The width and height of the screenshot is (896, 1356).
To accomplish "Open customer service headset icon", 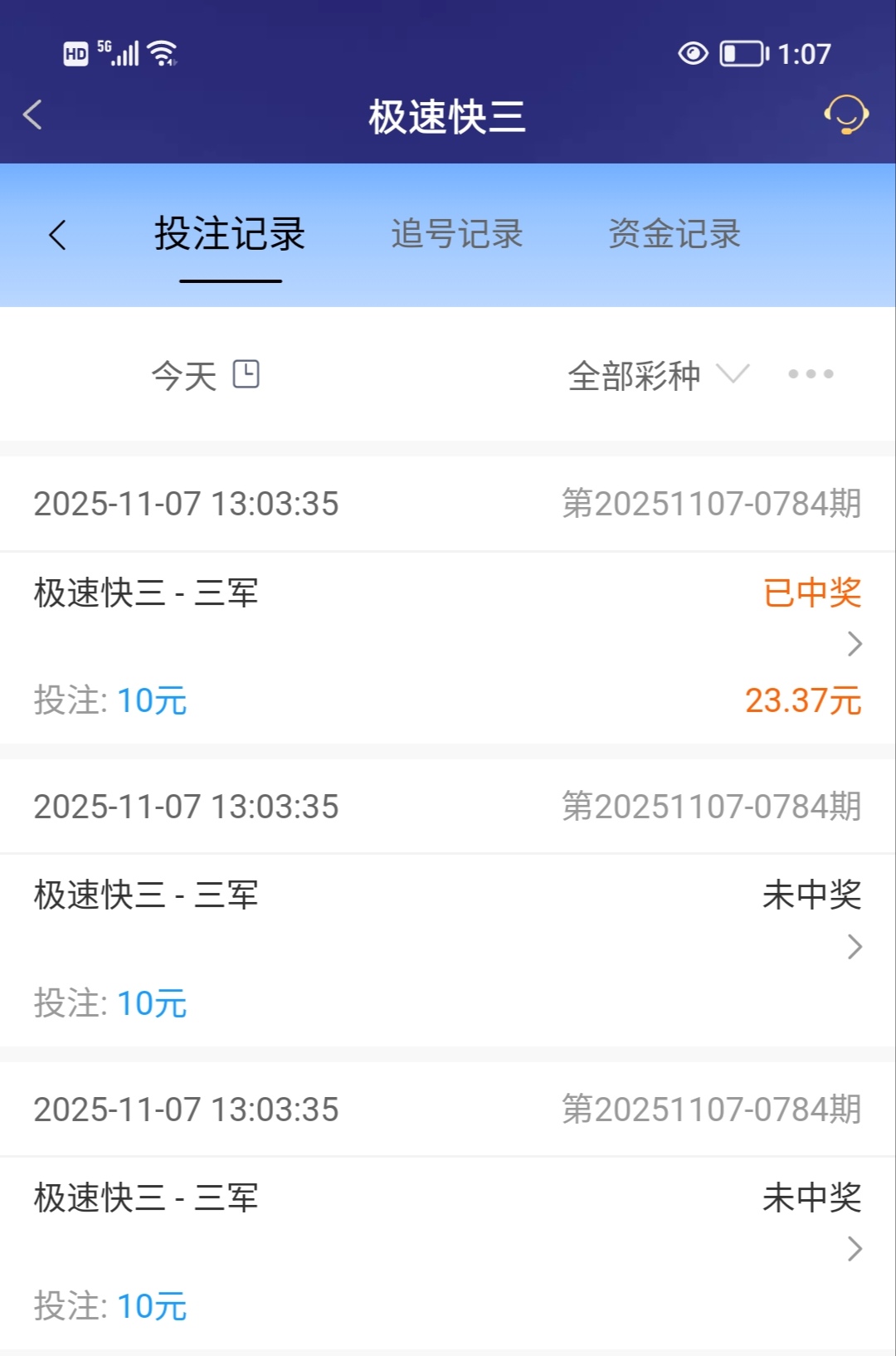I will click(845, 115).
